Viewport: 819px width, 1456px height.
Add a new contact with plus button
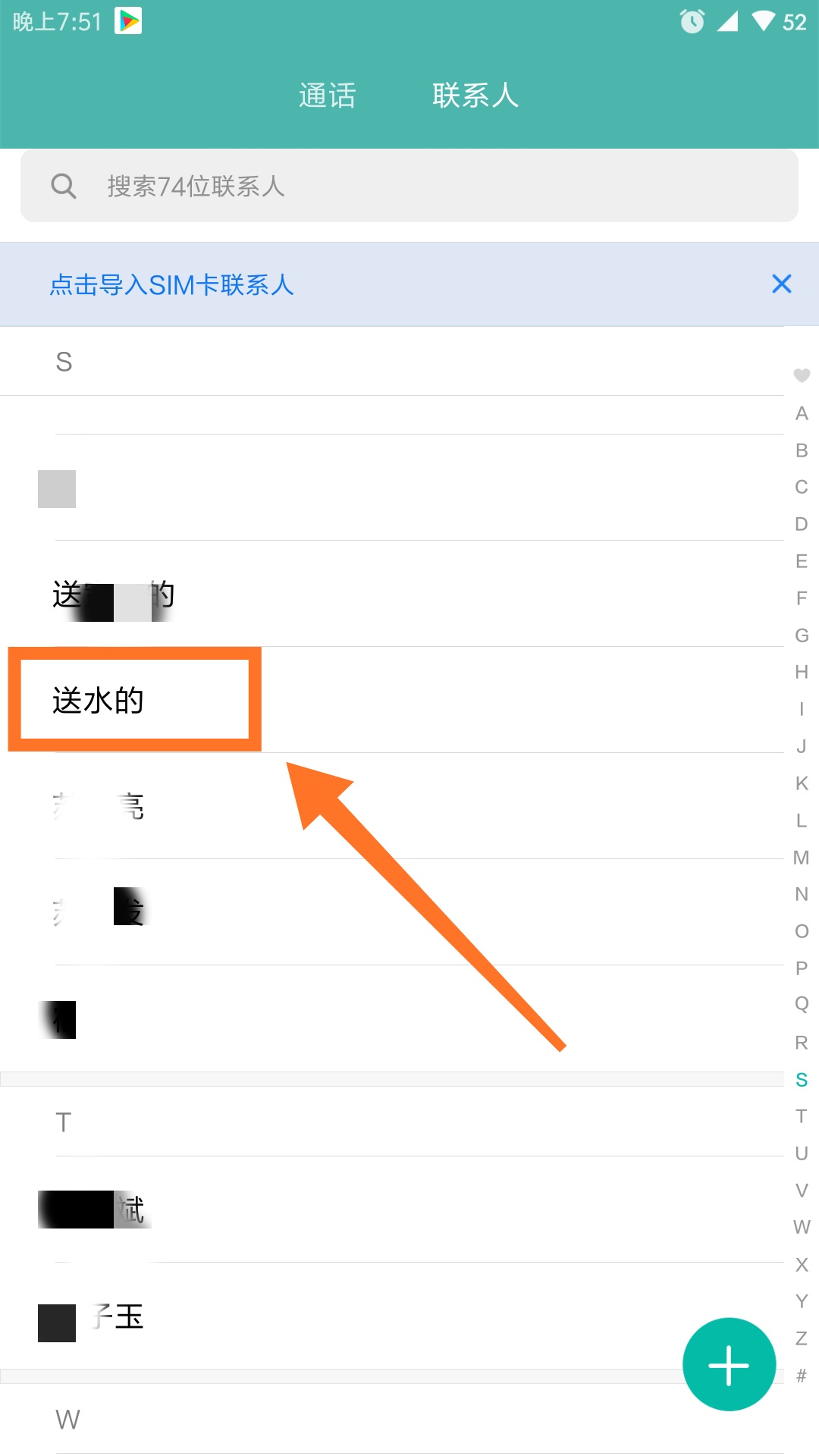729,1364
